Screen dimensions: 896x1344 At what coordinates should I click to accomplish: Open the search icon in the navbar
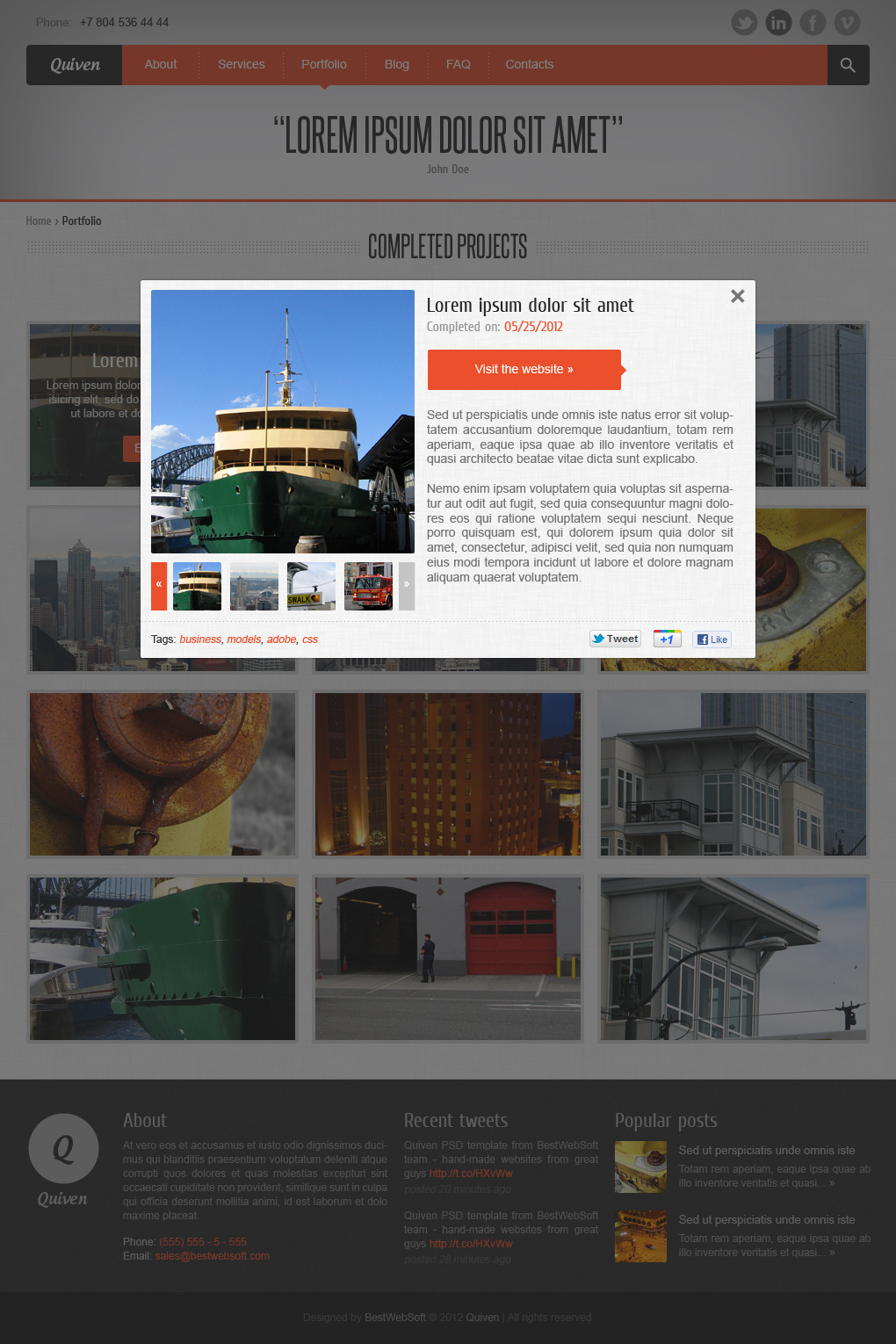click(848, 65)
